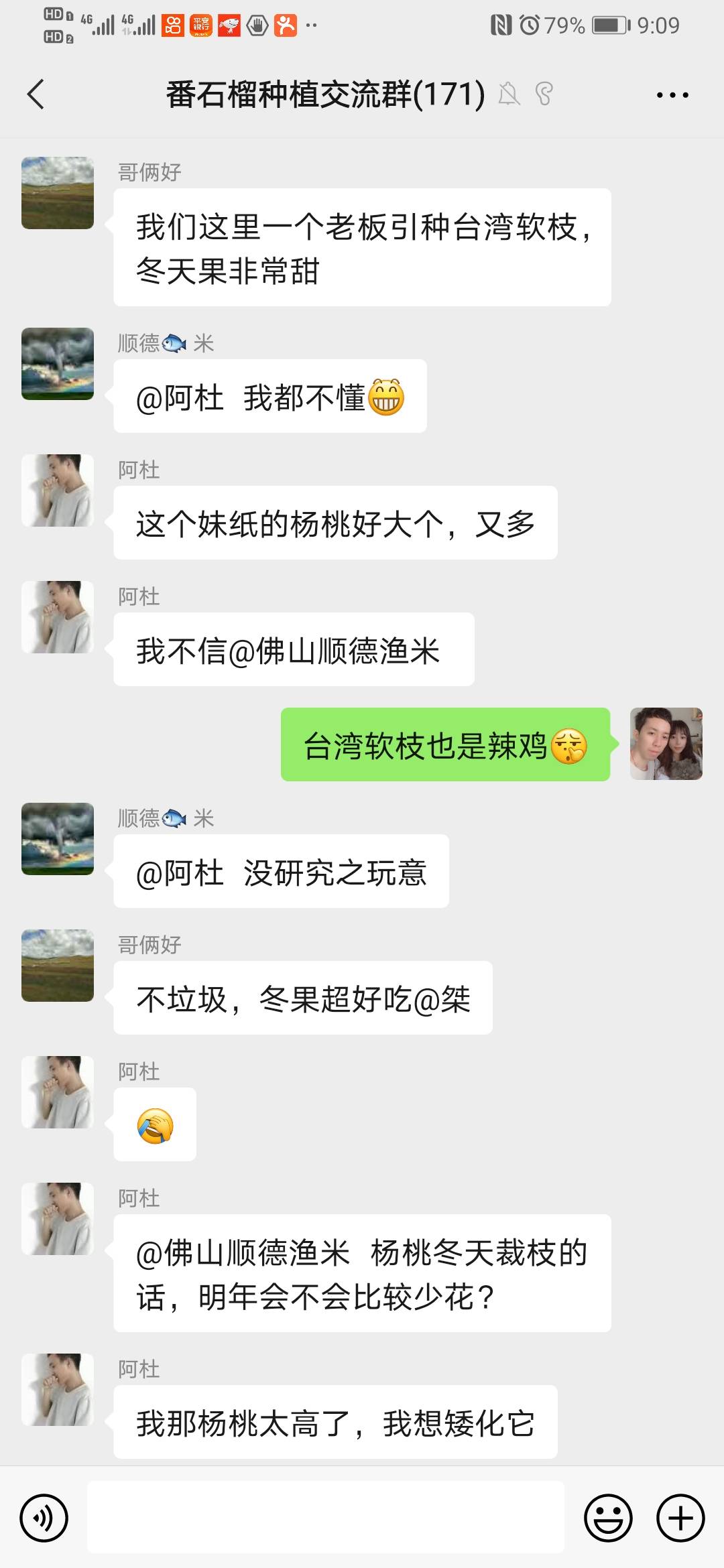
Task: Tap 顺德米's avatar beside 没研究之玩意 message
Action: (58, 839)
